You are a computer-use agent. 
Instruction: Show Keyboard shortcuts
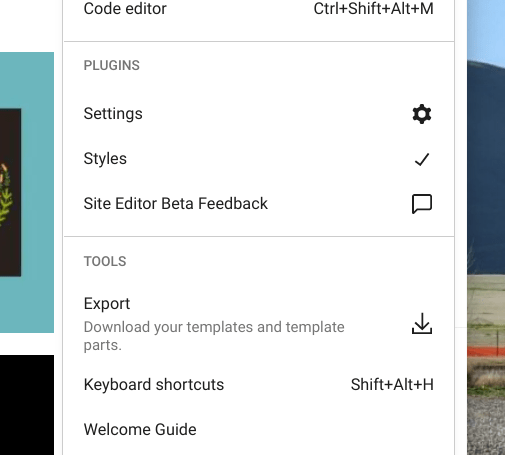[259, 385]
